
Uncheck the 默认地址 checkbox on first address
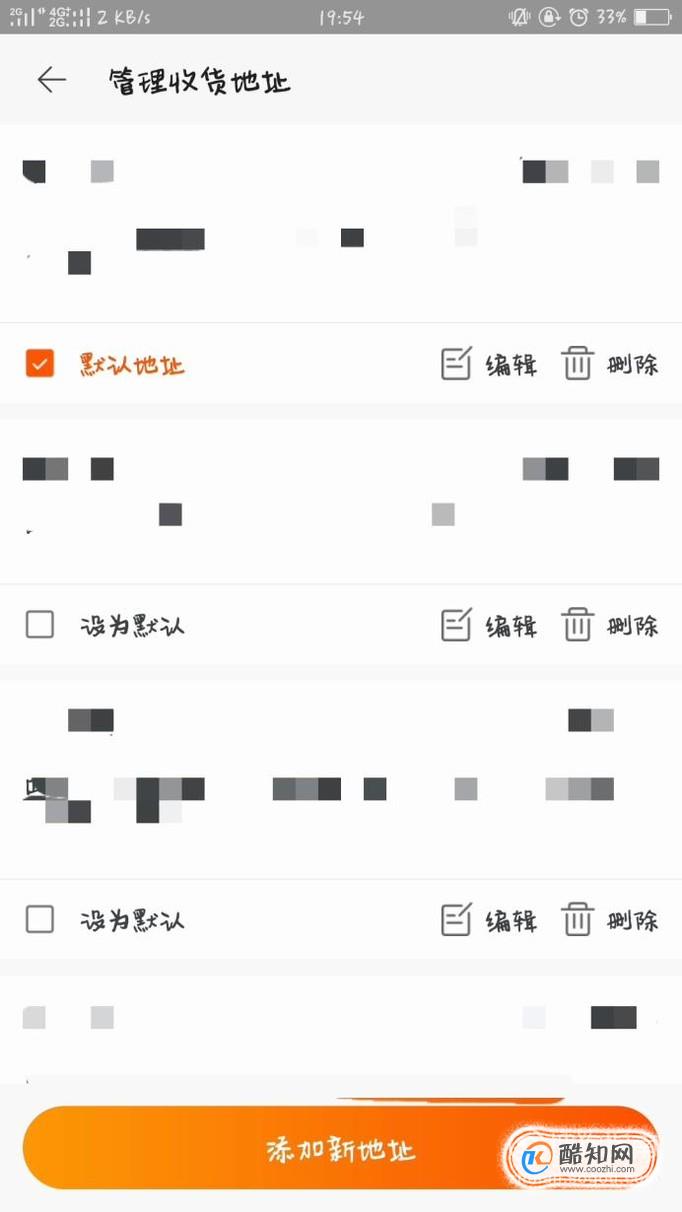click(40, 363)
